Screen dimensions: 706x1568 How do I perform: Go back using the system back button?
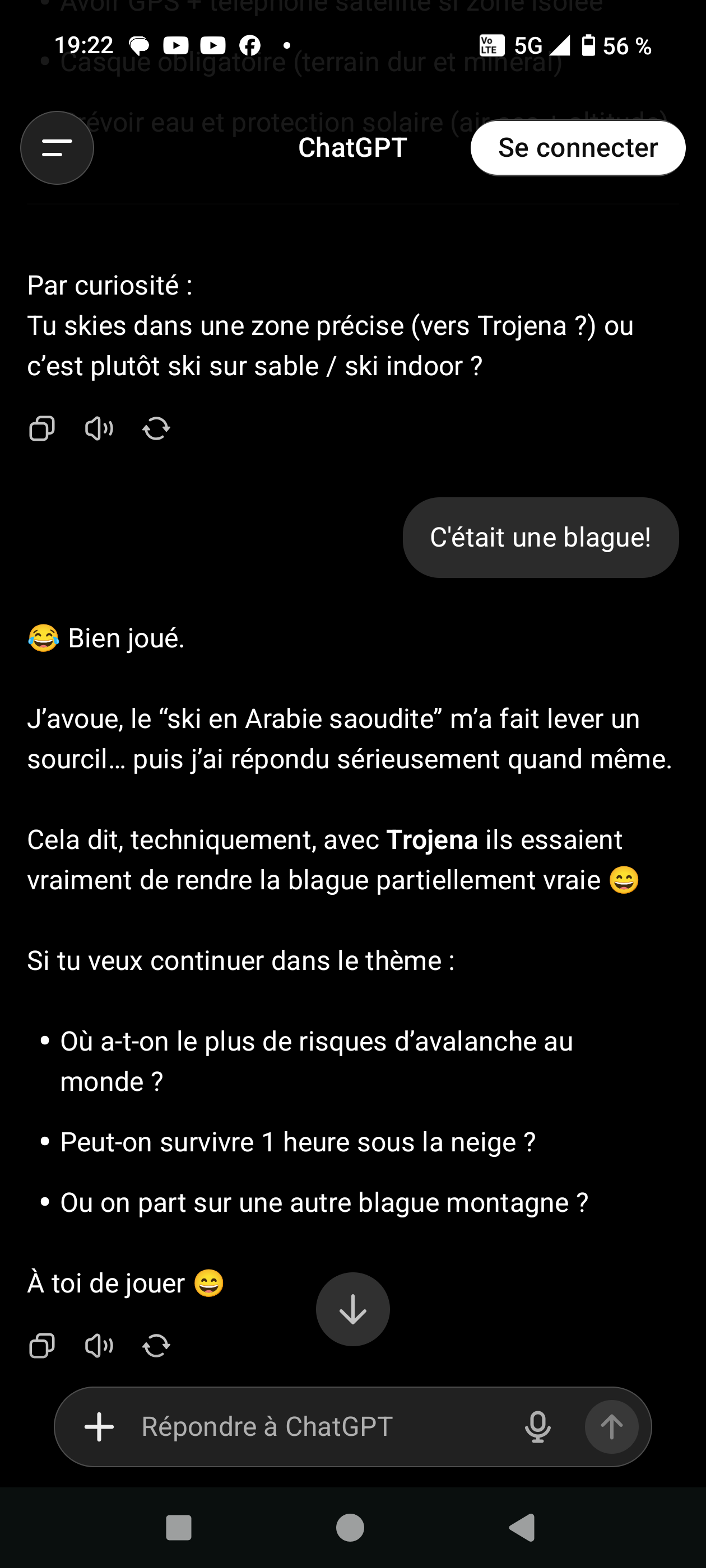tap(522, 1527)
